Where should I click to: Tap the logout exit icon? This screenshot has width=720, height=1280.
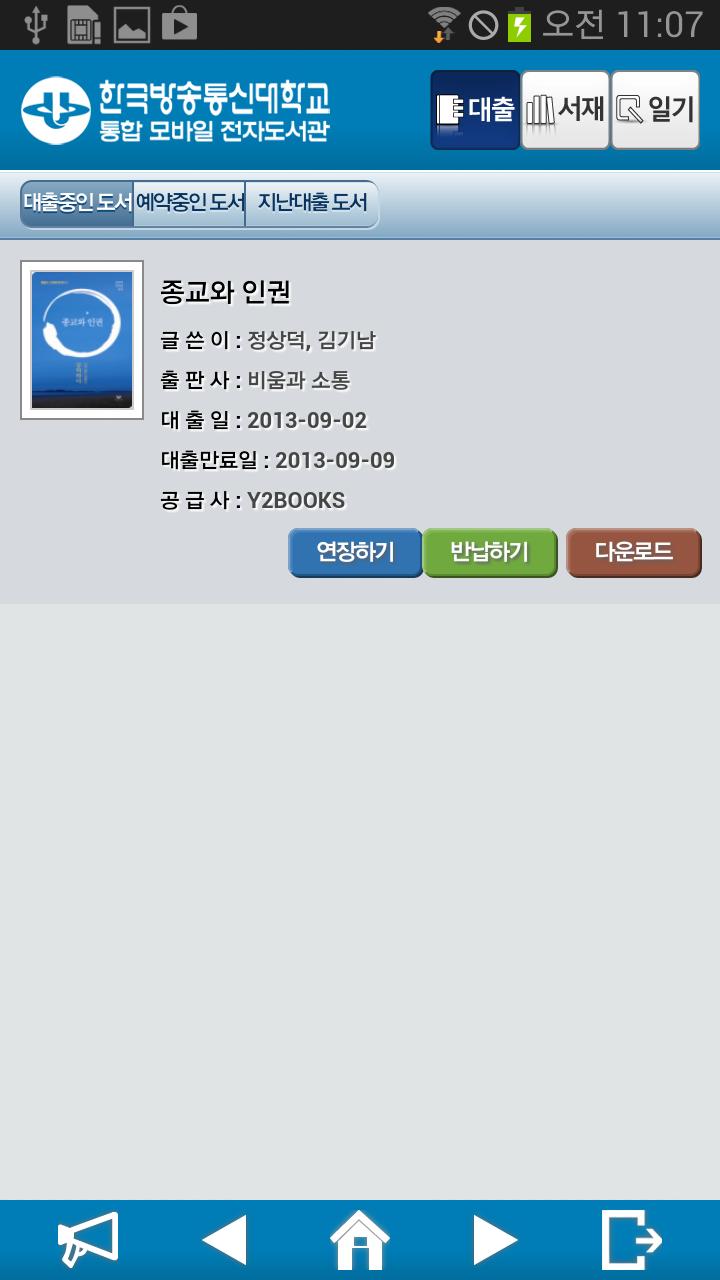[x=632, y=1241]
